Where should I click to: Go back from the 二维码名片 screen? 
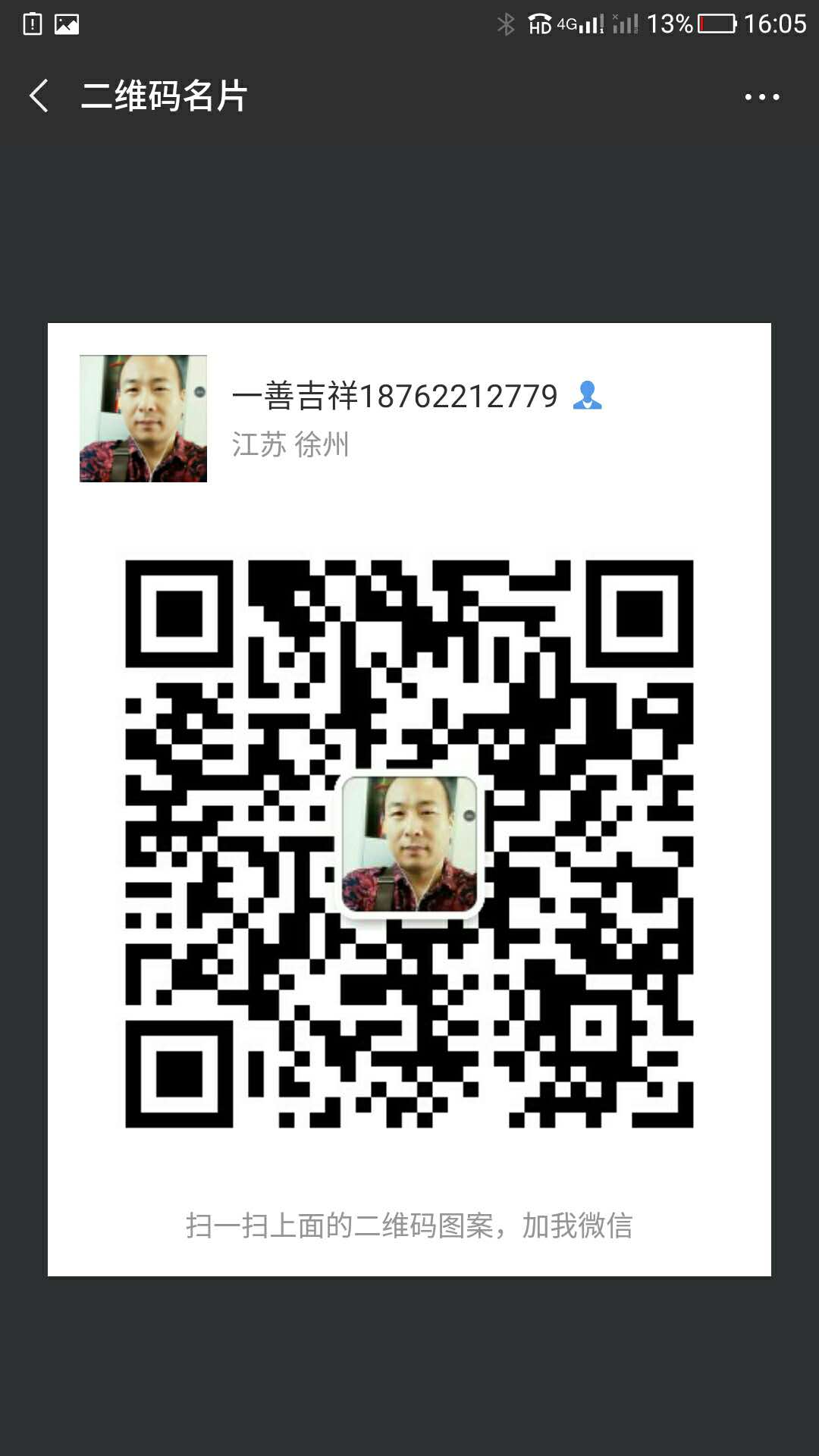coord(39,96)
